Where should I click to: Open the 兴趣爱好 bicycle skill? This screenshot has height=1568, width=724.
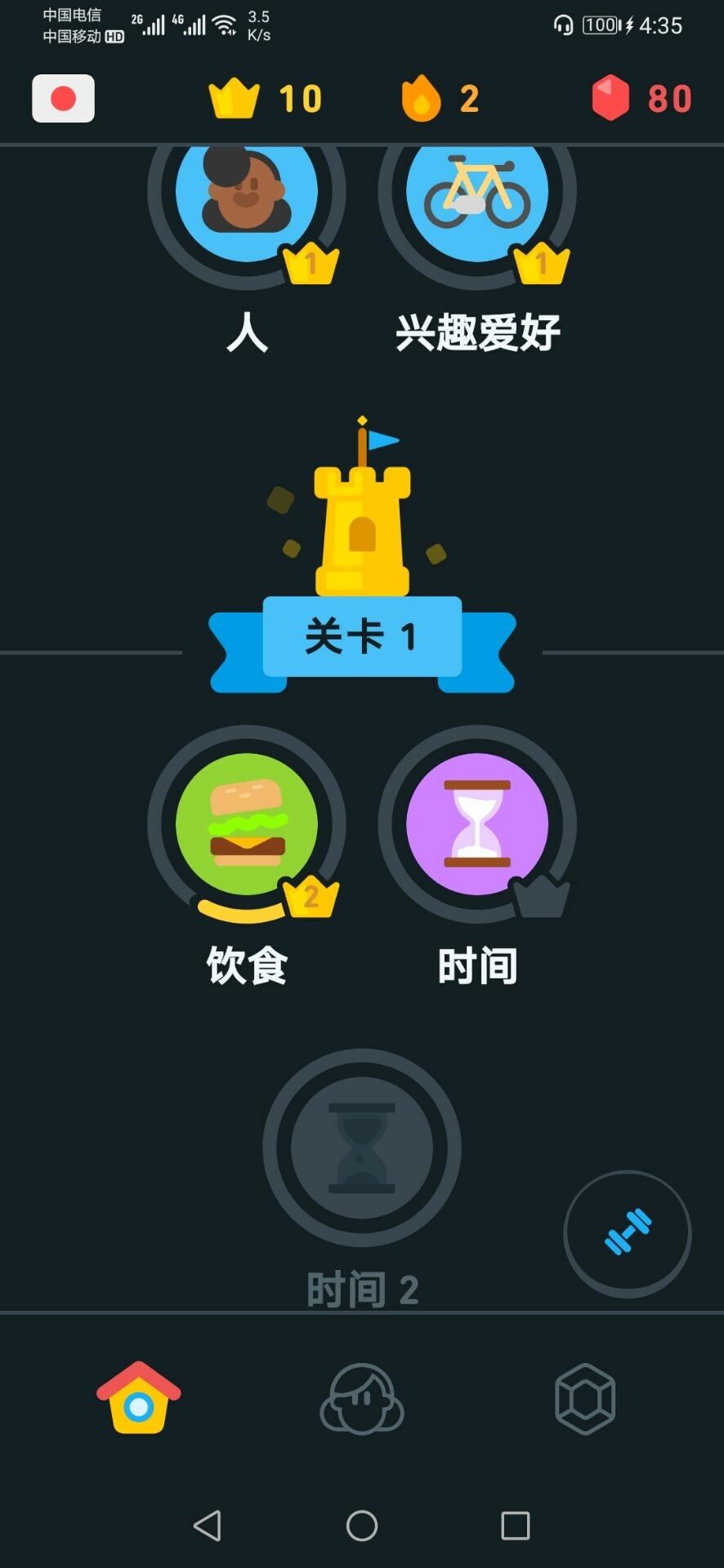(477, 196)
